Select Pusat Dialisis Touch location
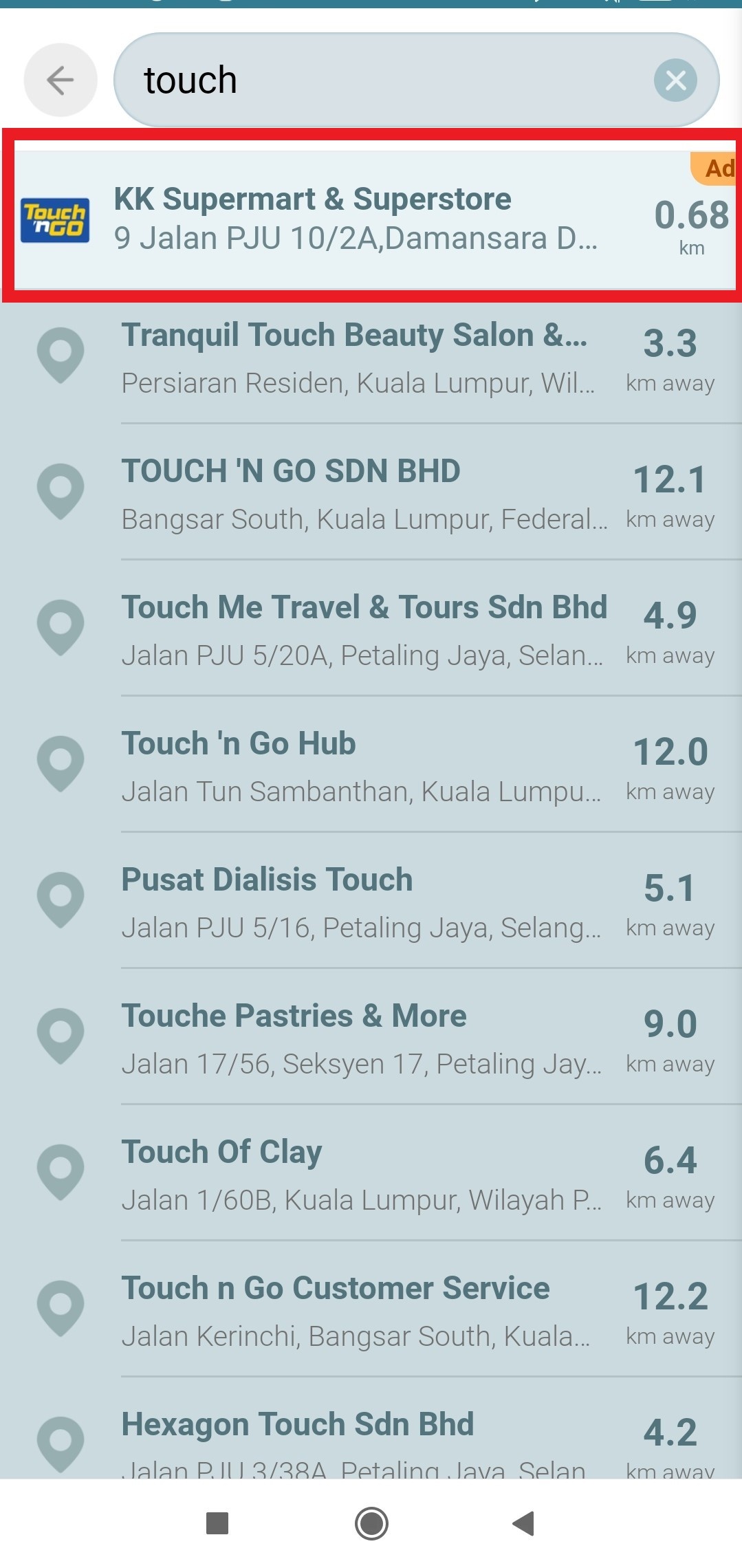The height and width of the screenshot is (1568, 742). (371, 902)
